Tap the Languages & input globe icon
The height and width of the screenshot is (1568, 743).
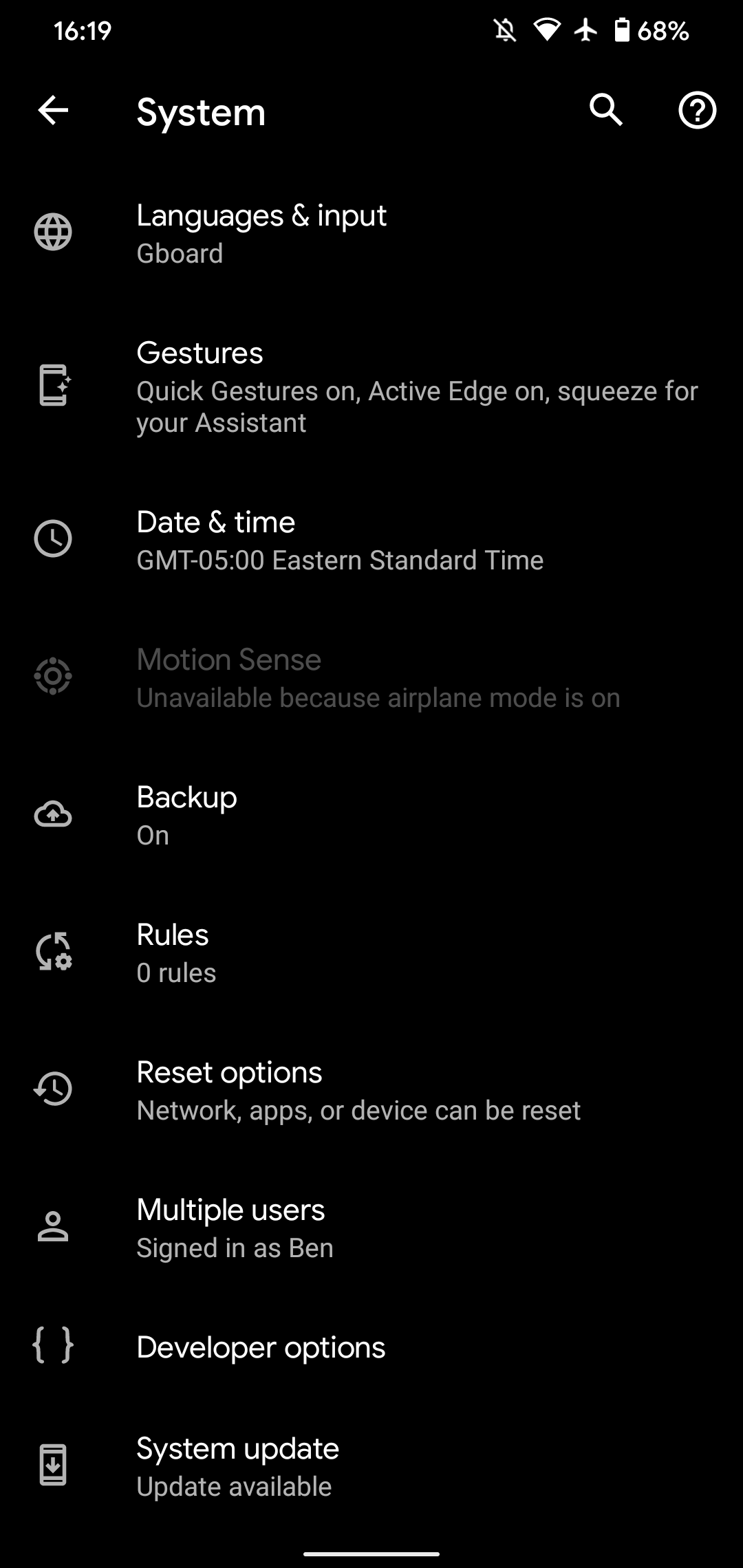pos(53,232)
